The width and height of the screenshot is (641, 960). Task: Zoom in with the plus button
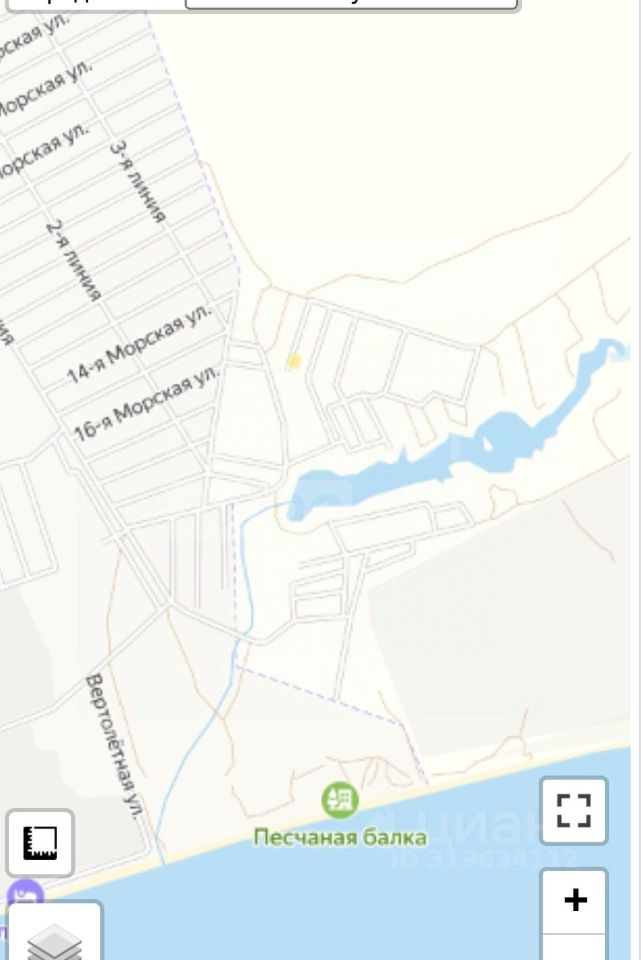click(575, 900)
